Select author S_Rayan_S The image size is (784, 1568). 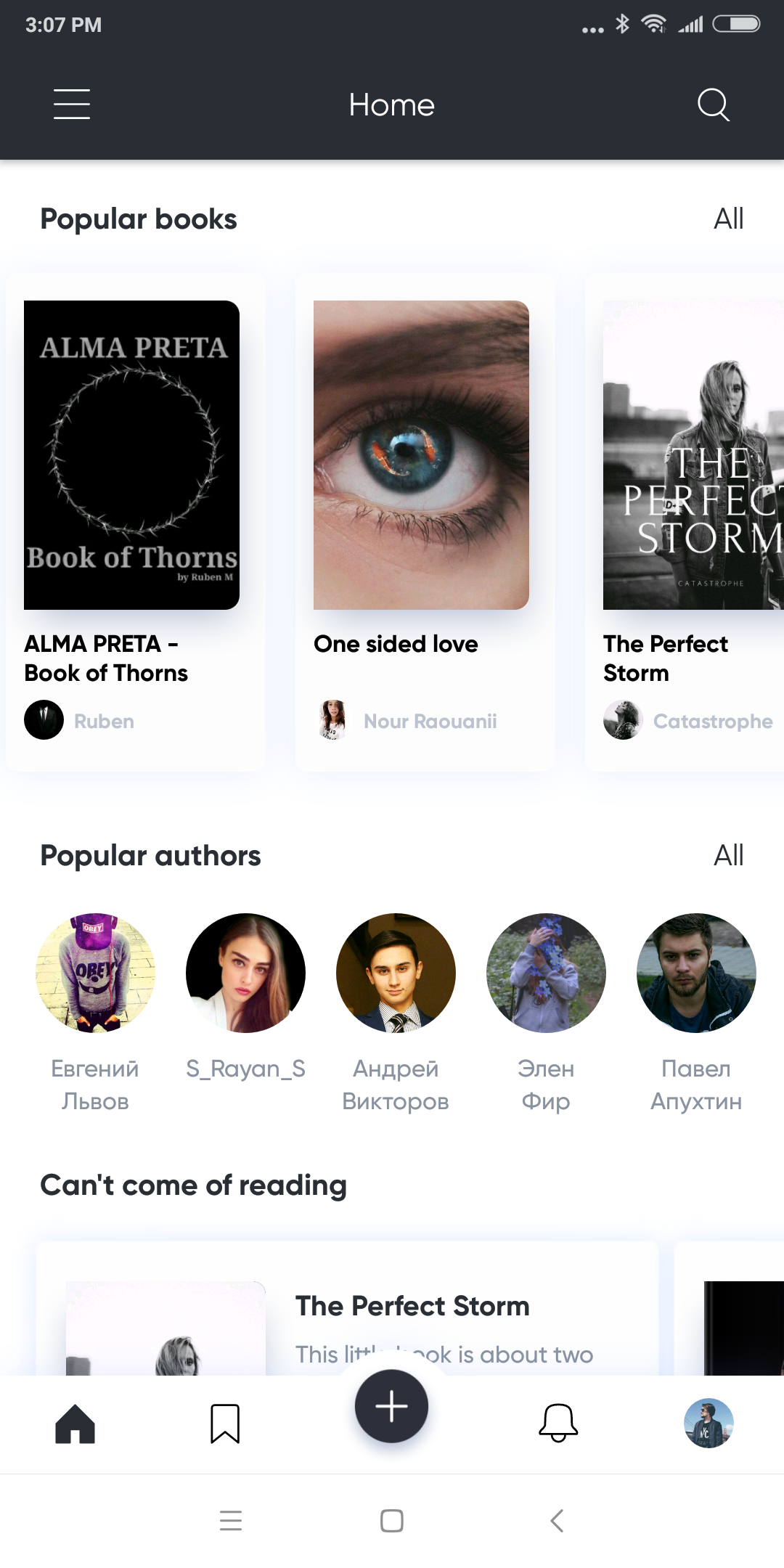[x=246, y=973]
